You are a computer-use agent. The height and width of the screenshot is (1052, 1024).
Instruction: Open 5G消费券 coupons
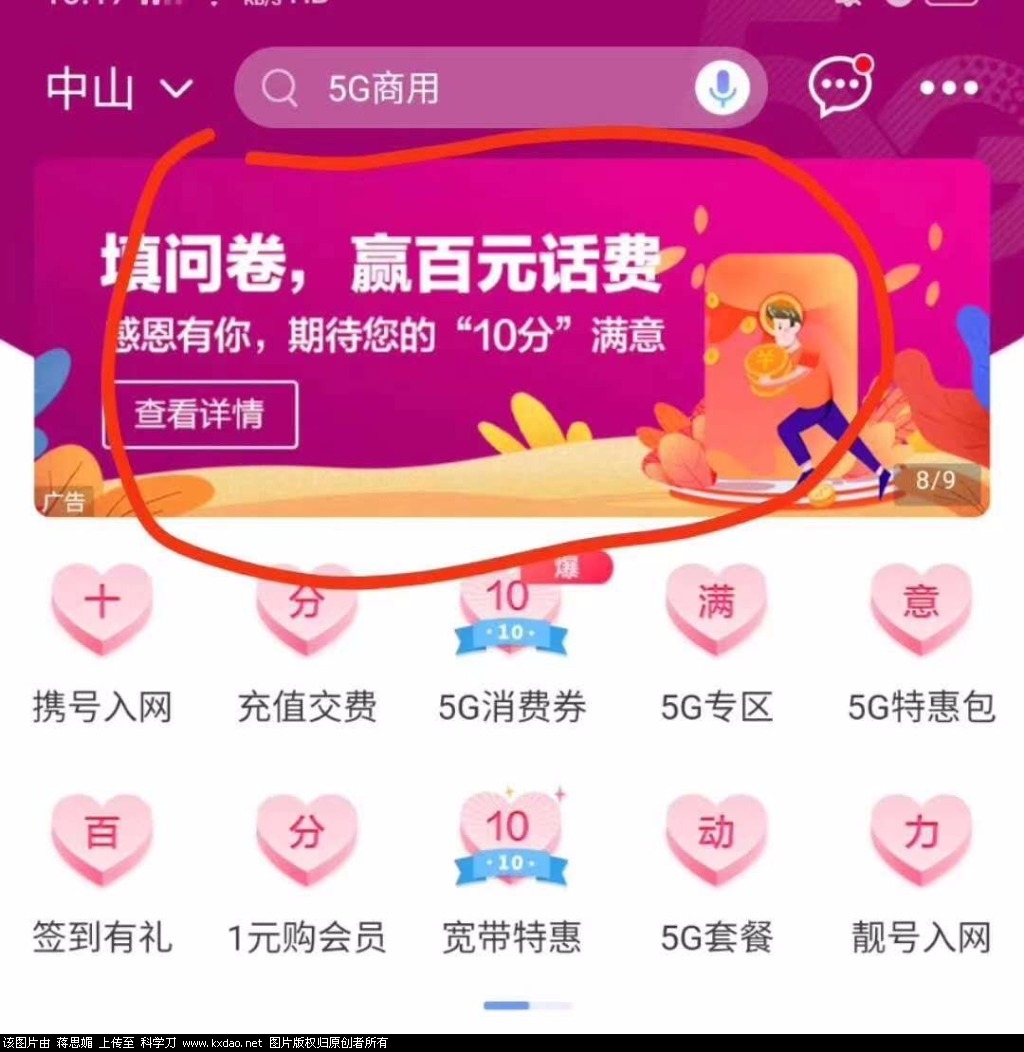point(512,640)
